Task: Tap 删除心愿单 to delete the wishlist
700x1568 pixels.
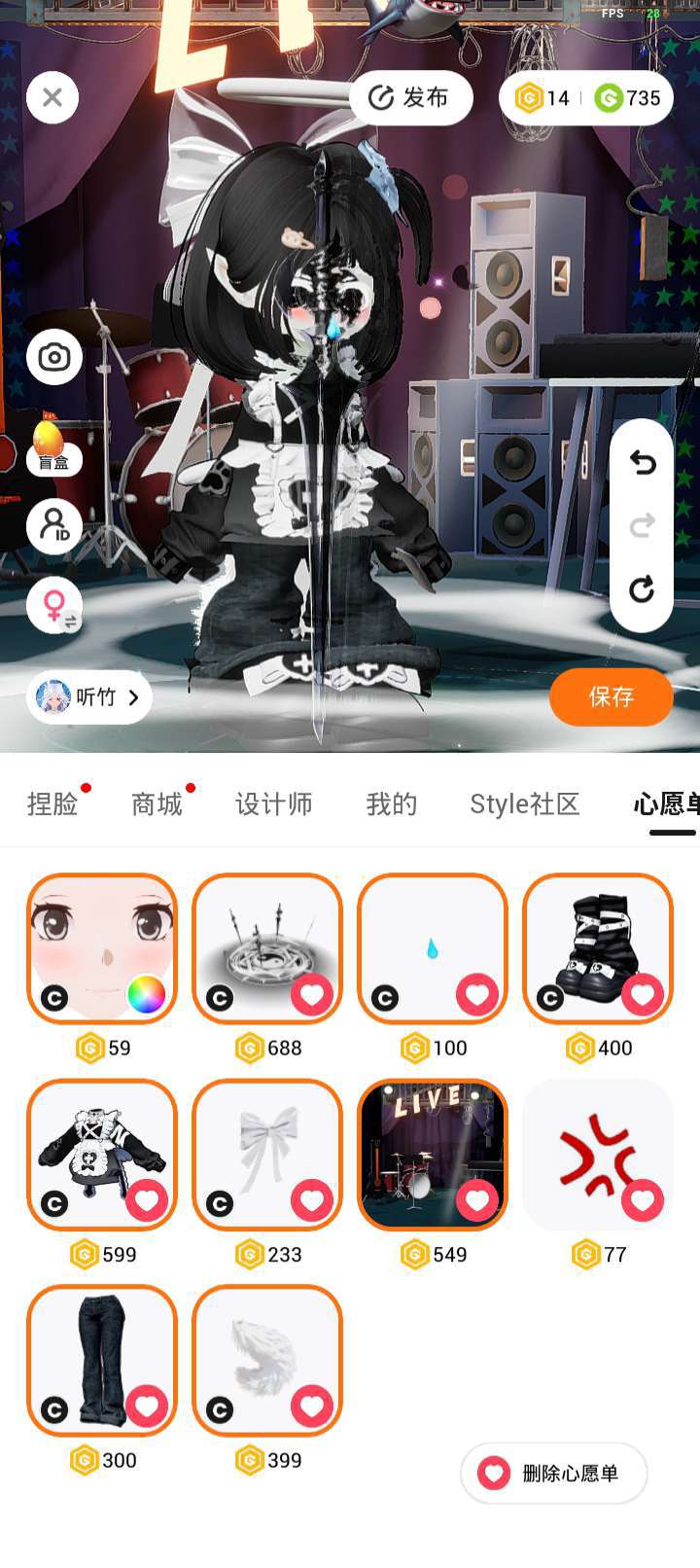Action: pos(553,1473)
